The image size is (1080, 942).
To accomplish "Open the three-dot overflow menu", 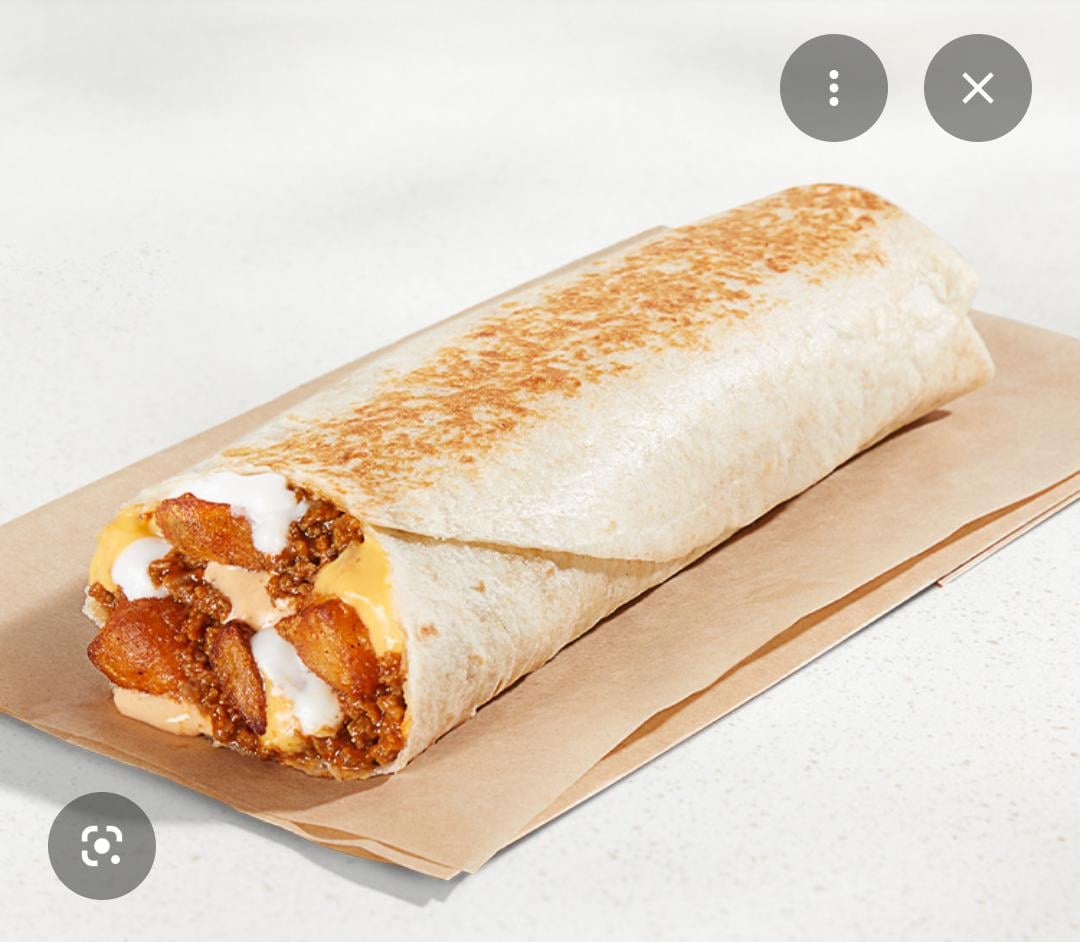I will 833,88.
